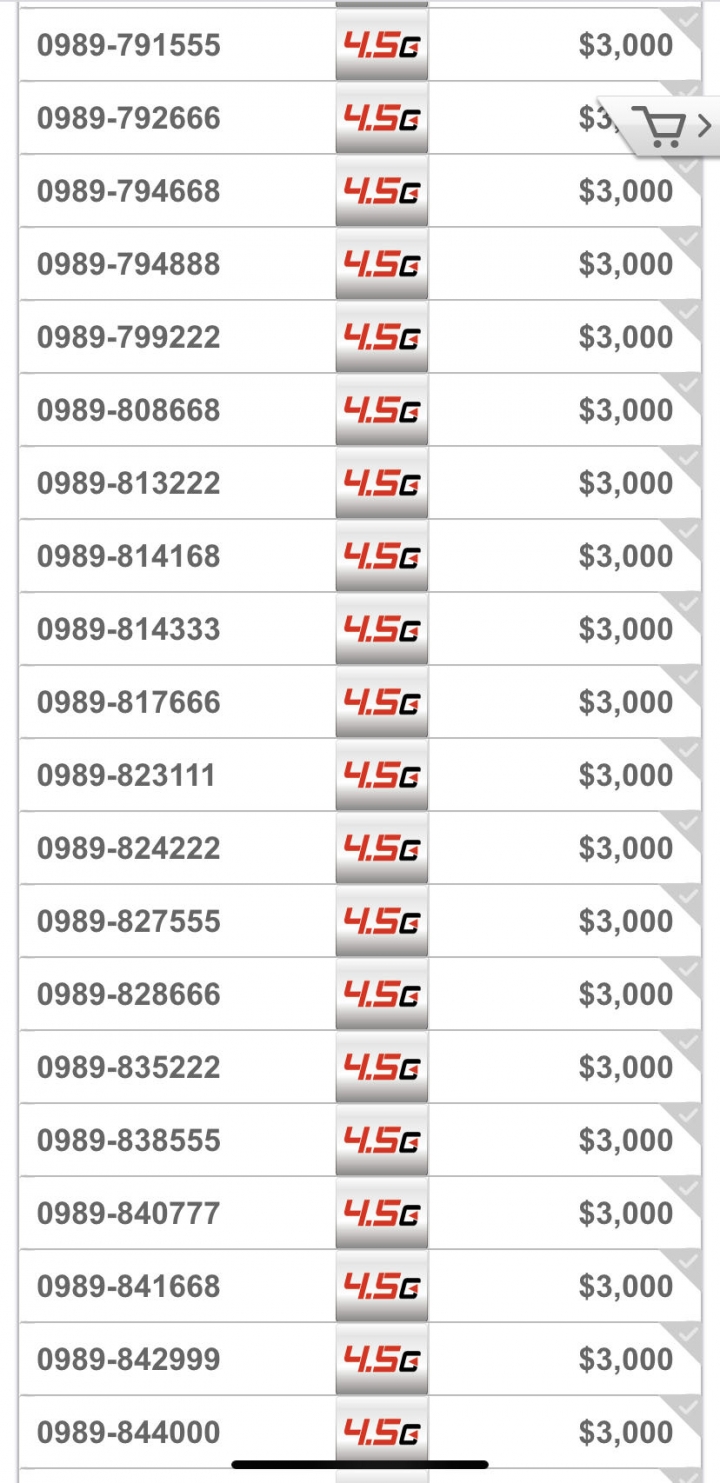Select the 0989-838555 number
Screen dimensions: 720x1483
pos(360,1140)
